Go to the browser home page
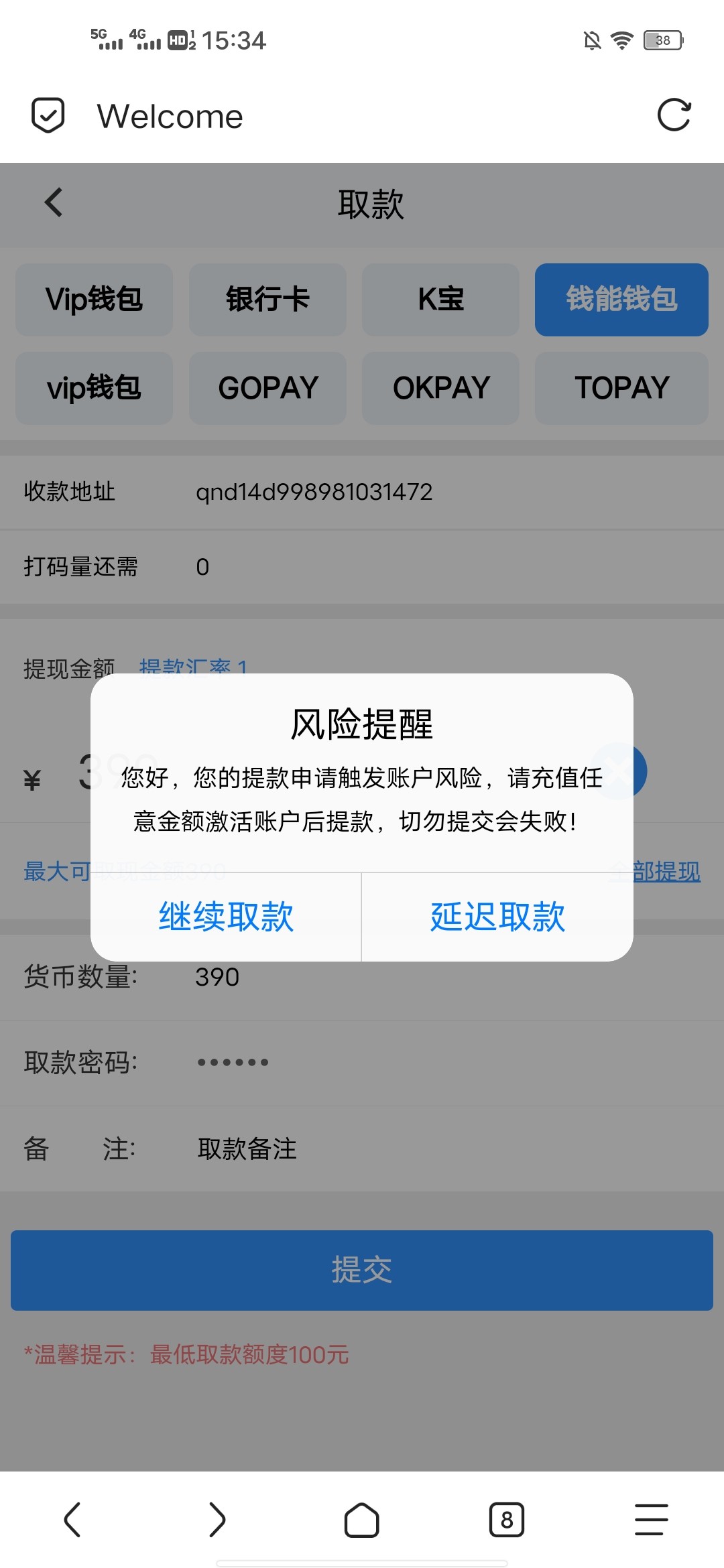The height and width of the screenshot is (1568, 724). [362, 1520]
